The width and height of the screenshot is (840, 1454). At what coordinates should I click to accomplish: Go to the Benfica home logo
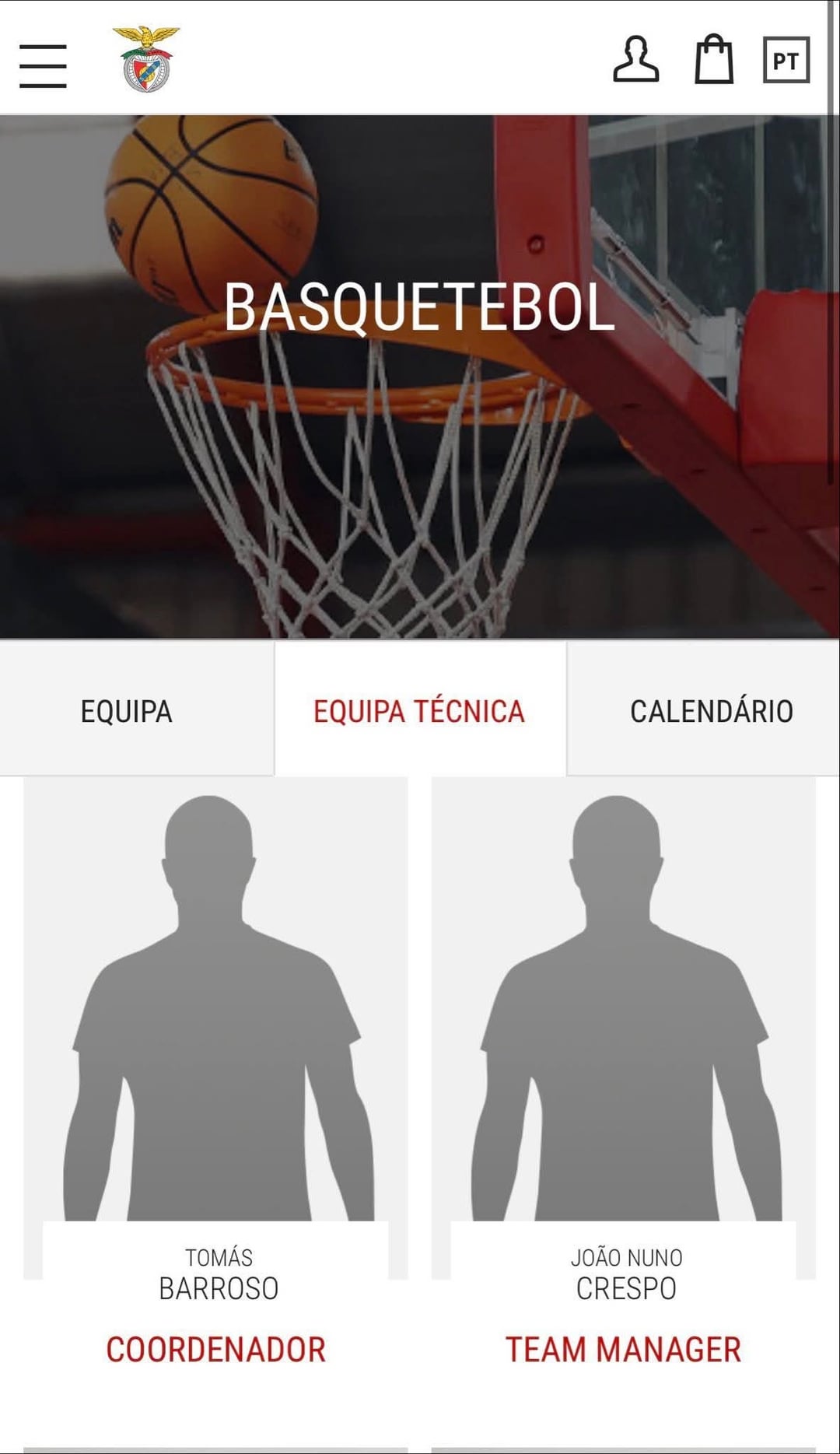tap(146, 59)
